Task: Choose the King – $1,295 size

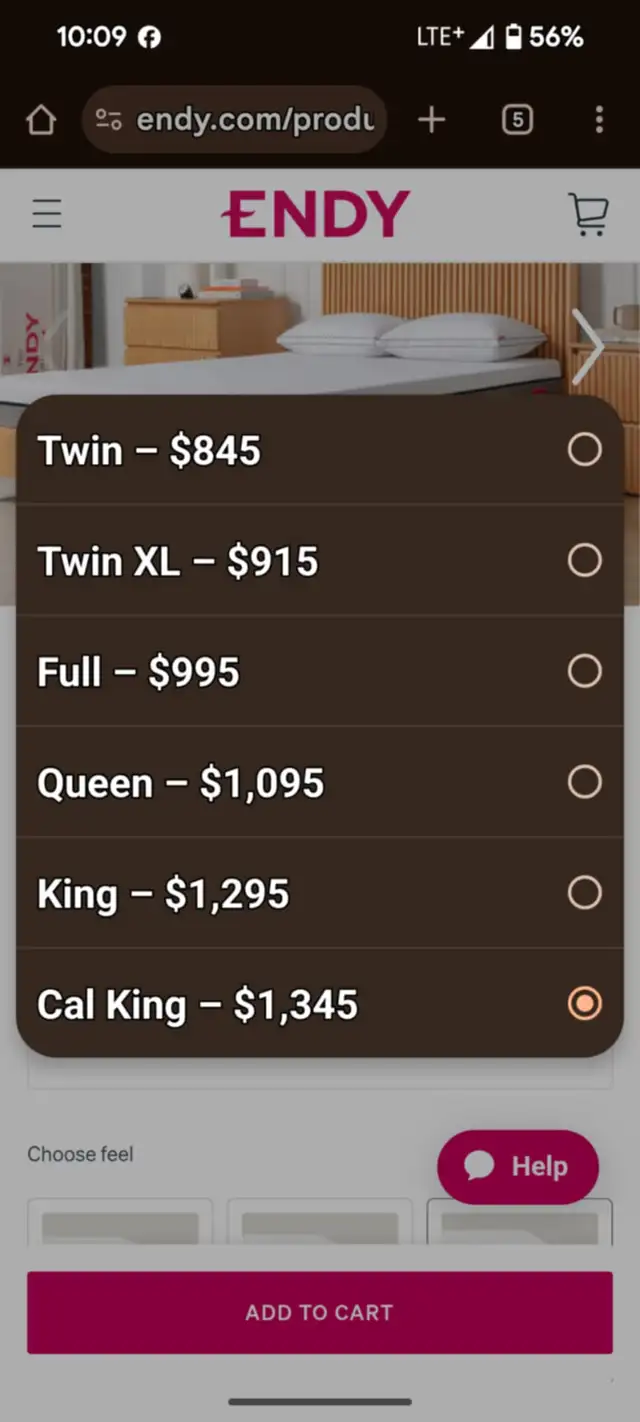Action: 320,893
